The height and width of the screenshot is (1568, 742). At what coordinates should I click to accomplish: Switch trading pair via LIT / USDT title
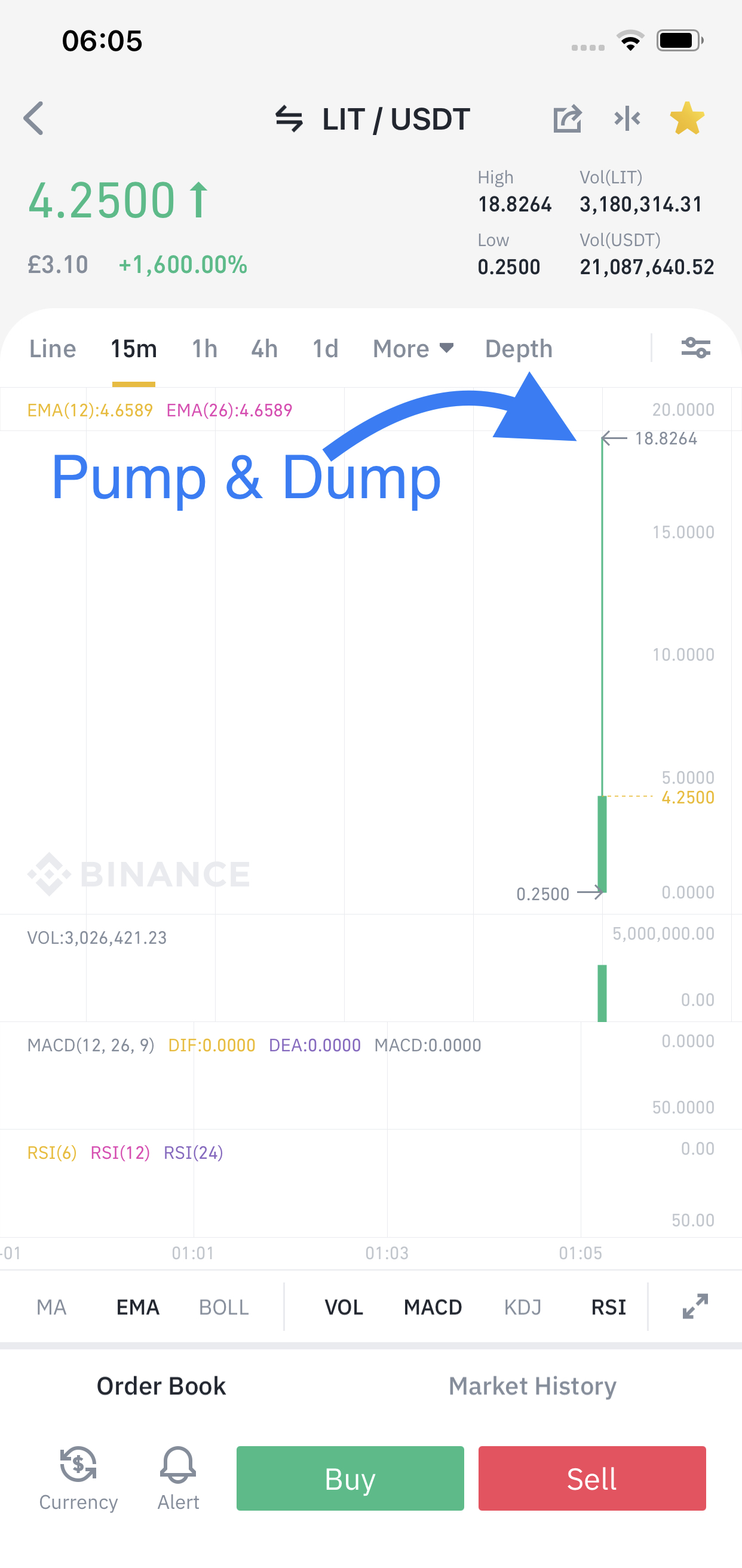pyautogui.click(x=373, y=119)
